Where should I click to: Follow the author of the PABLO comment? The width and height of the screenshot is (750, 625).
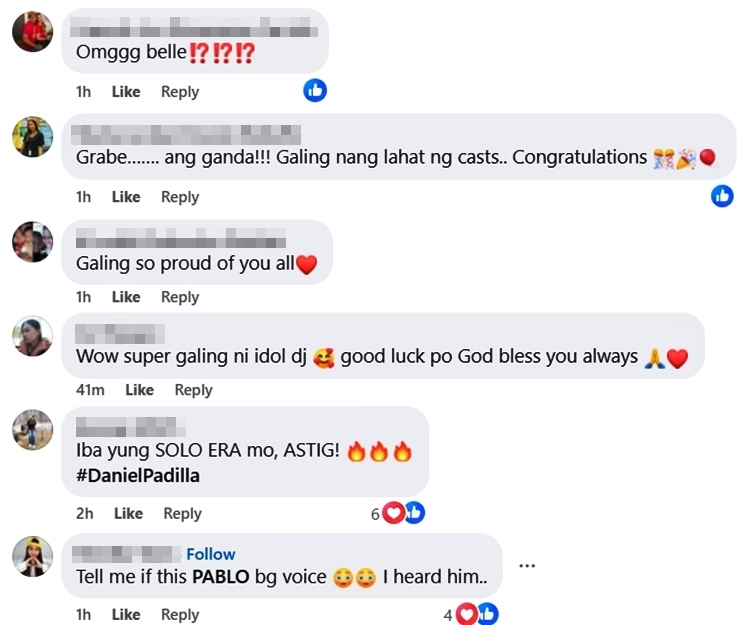point(211,554)
